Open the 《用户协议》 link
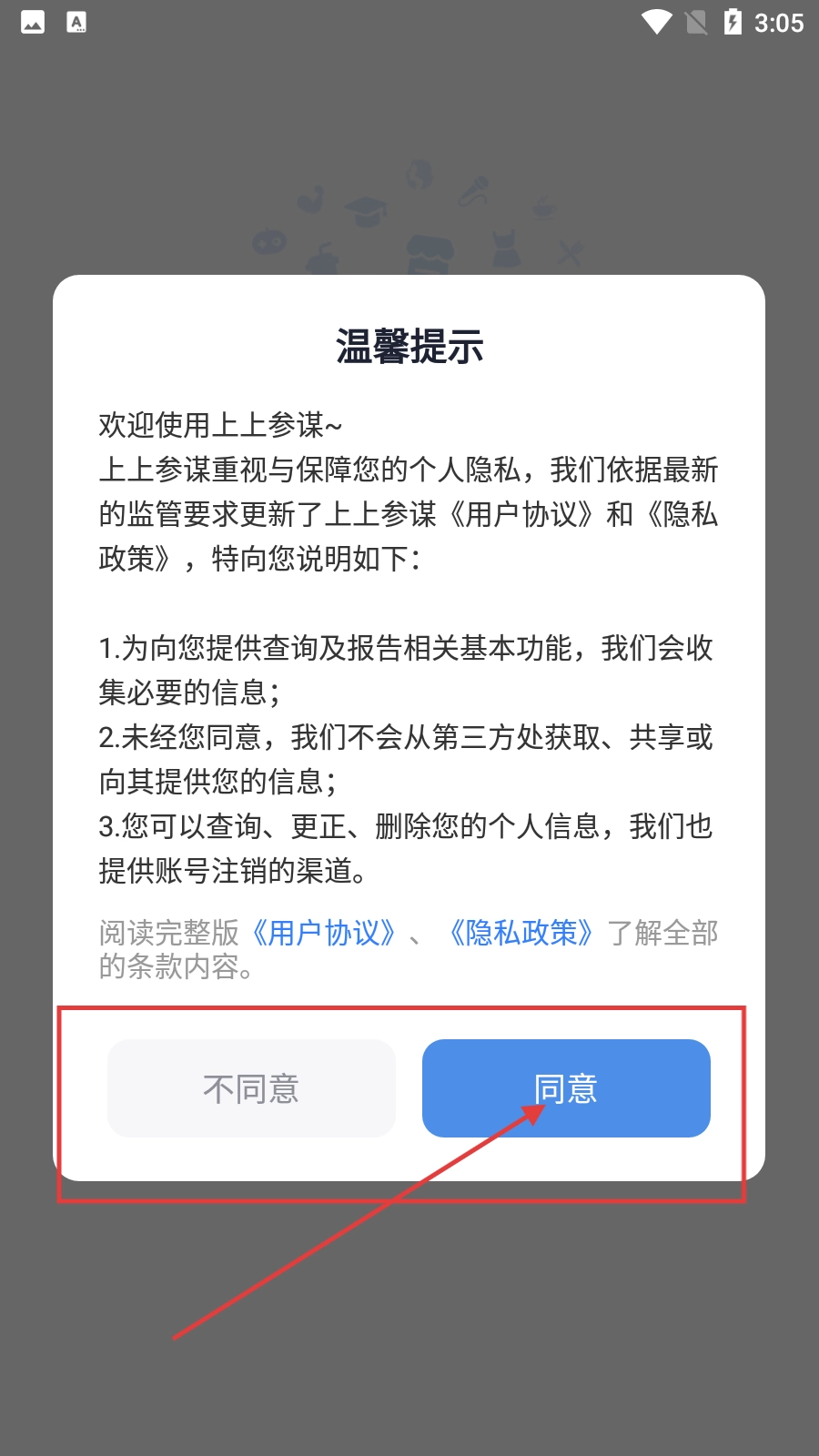Image resolution: width=819 pixels, height=1456 pixels. pyautogui.click(x=323, y=933)
